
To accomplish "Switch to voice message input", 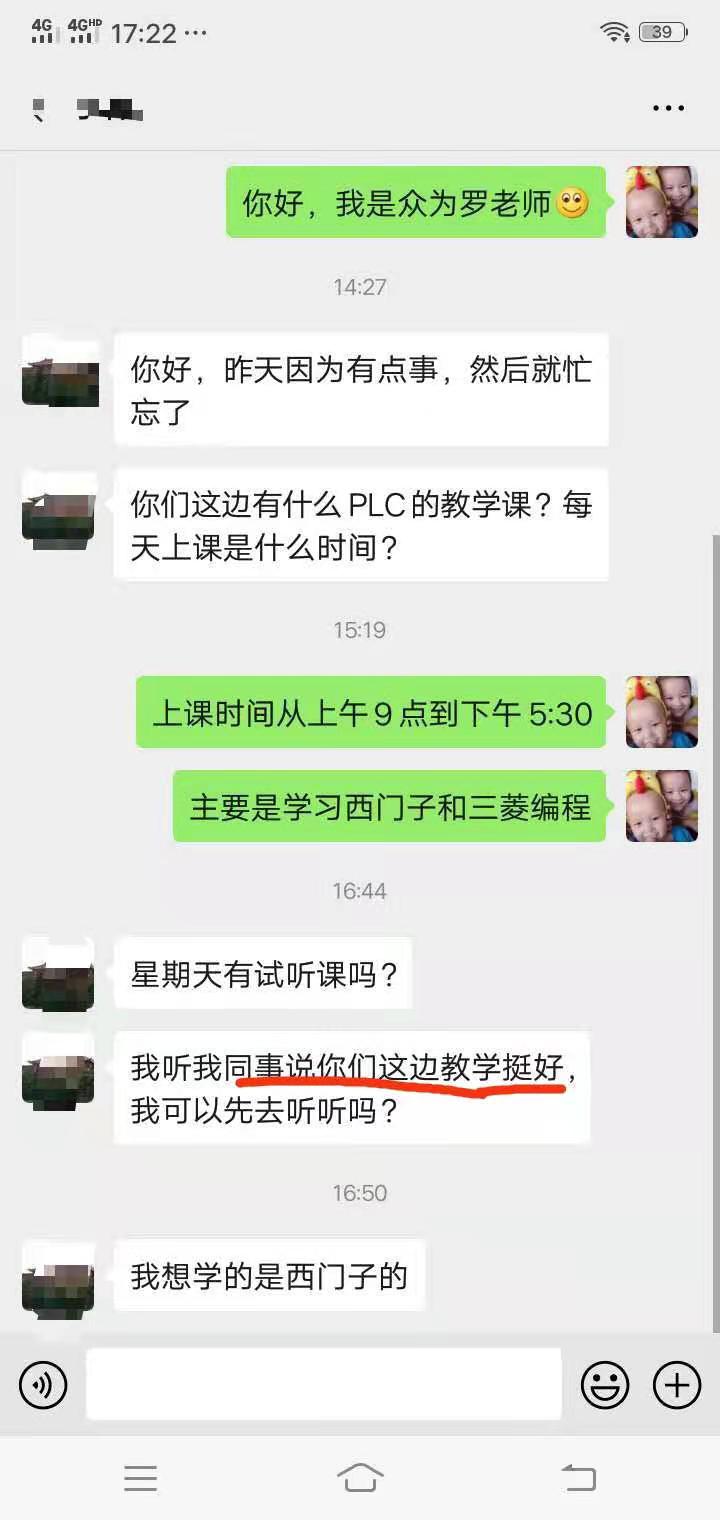I will click(x=43, y=1385).
